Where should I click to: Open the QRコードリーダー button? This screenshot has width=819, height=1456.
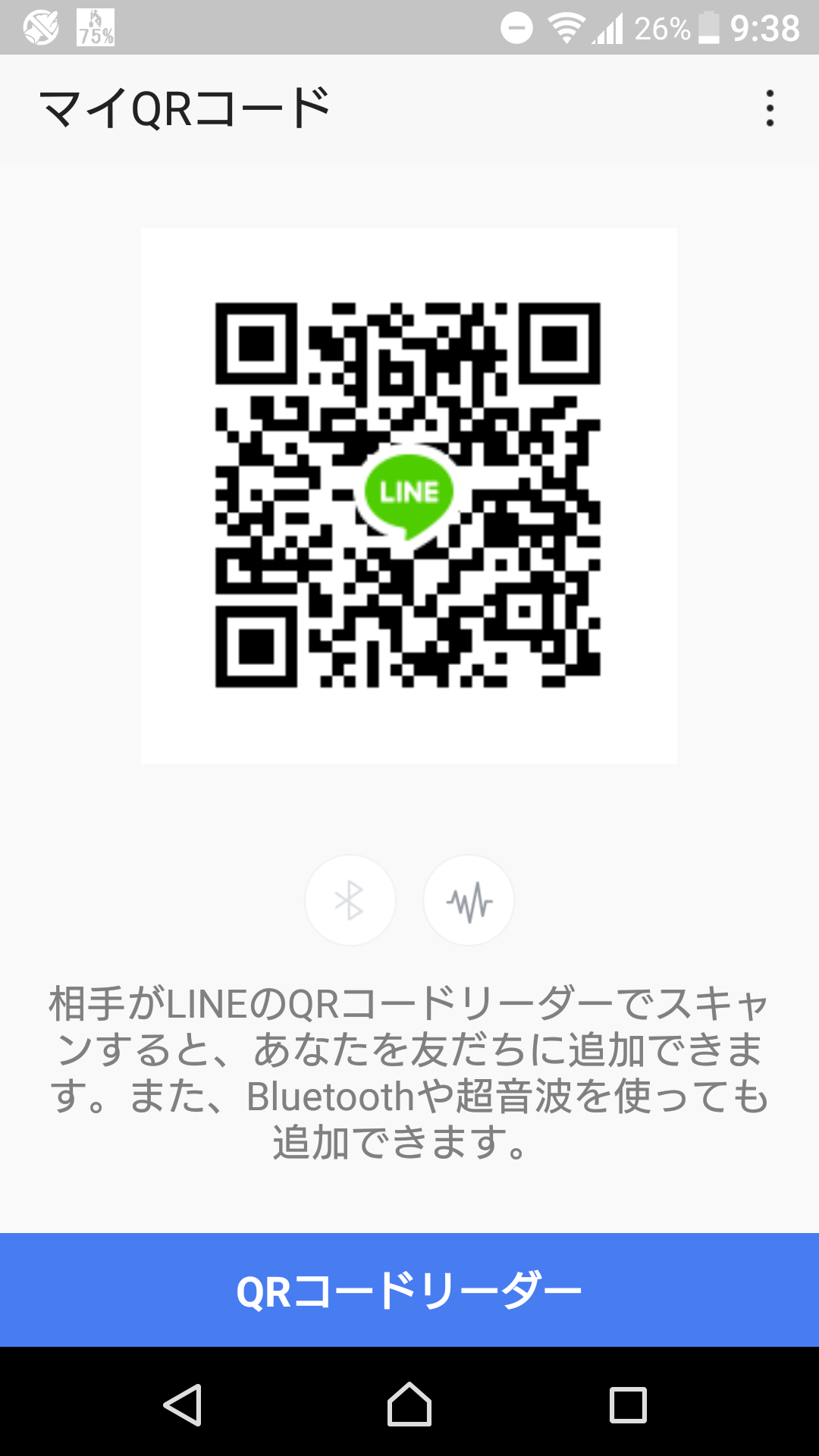pyautogui.click(x=409, y=1290)
